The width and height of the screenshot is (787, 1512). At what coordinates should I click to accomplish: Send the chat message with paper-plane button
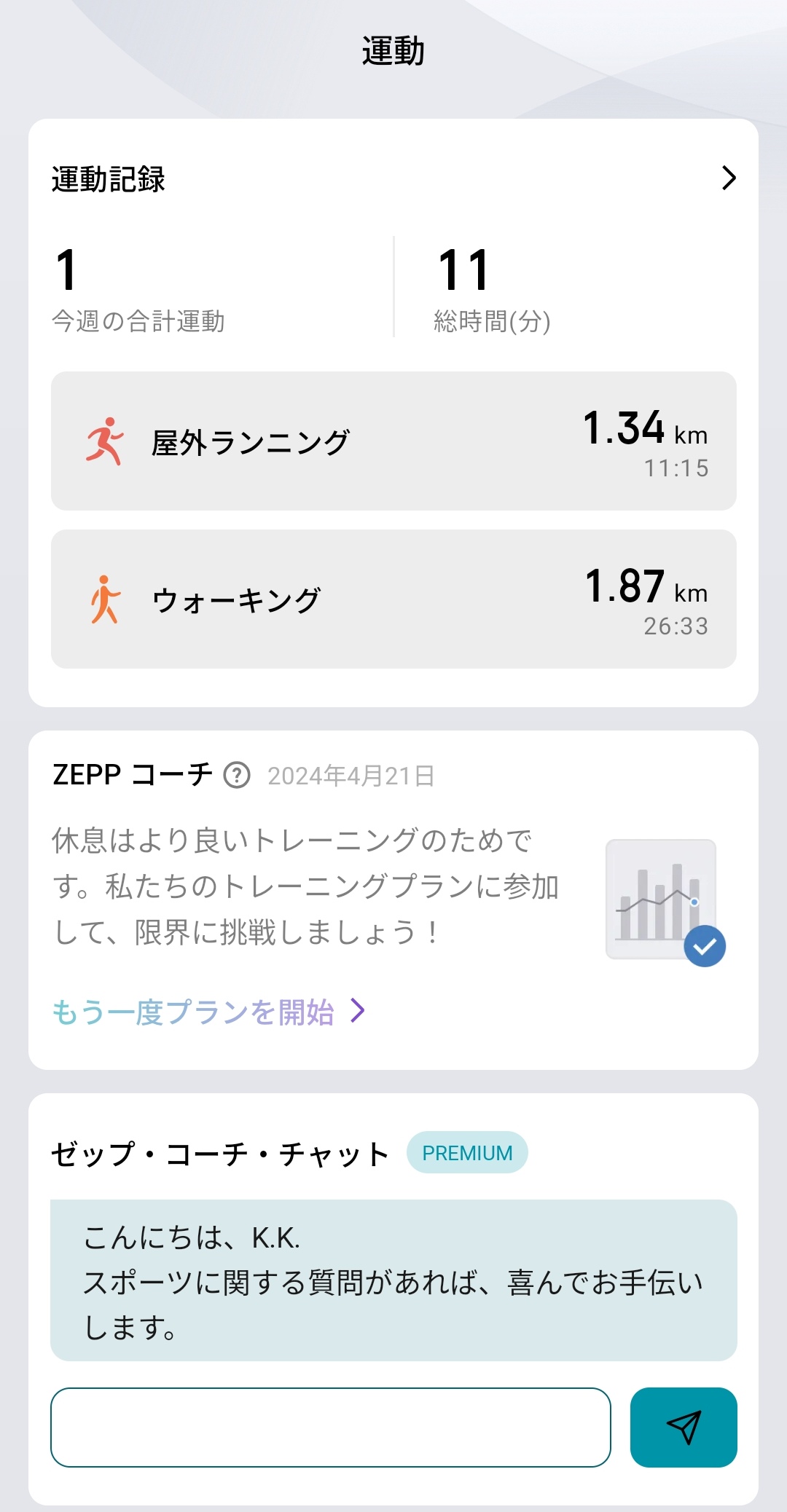pos(684,1427)
